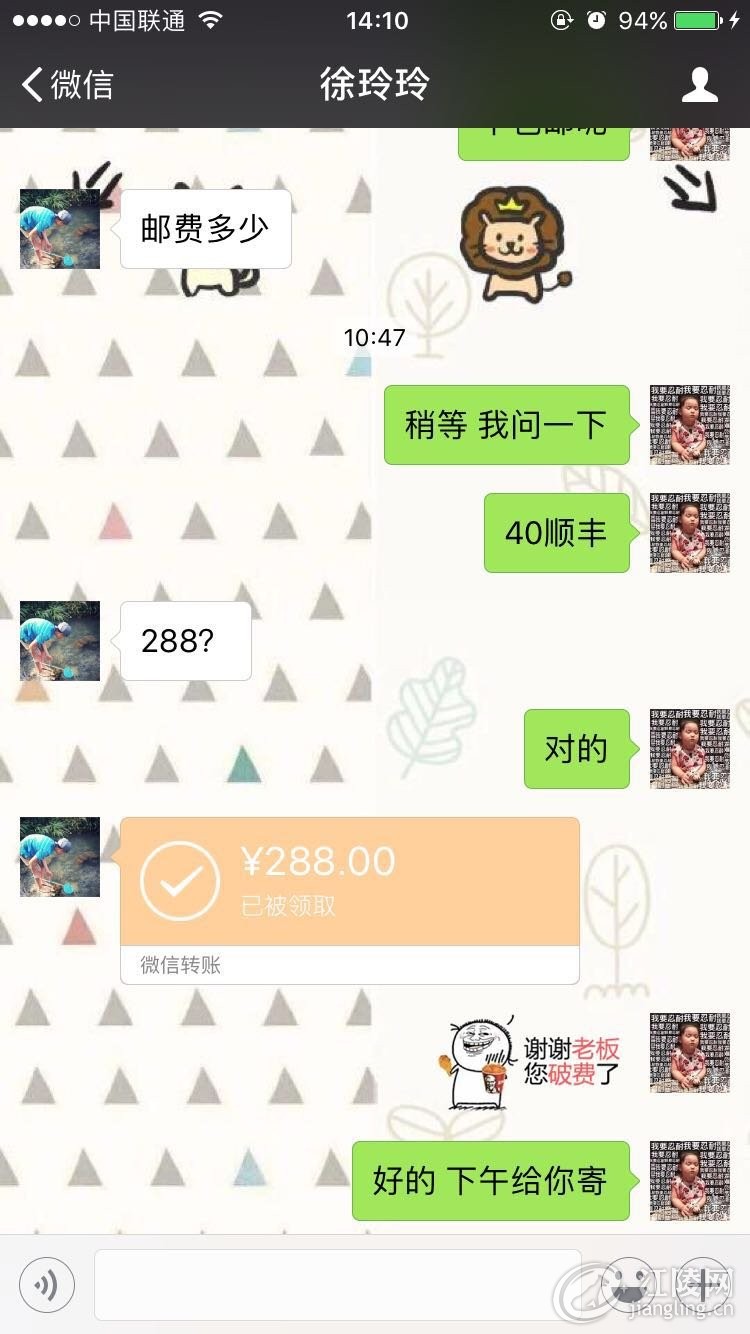Open the plus attachments menu

703,1285
